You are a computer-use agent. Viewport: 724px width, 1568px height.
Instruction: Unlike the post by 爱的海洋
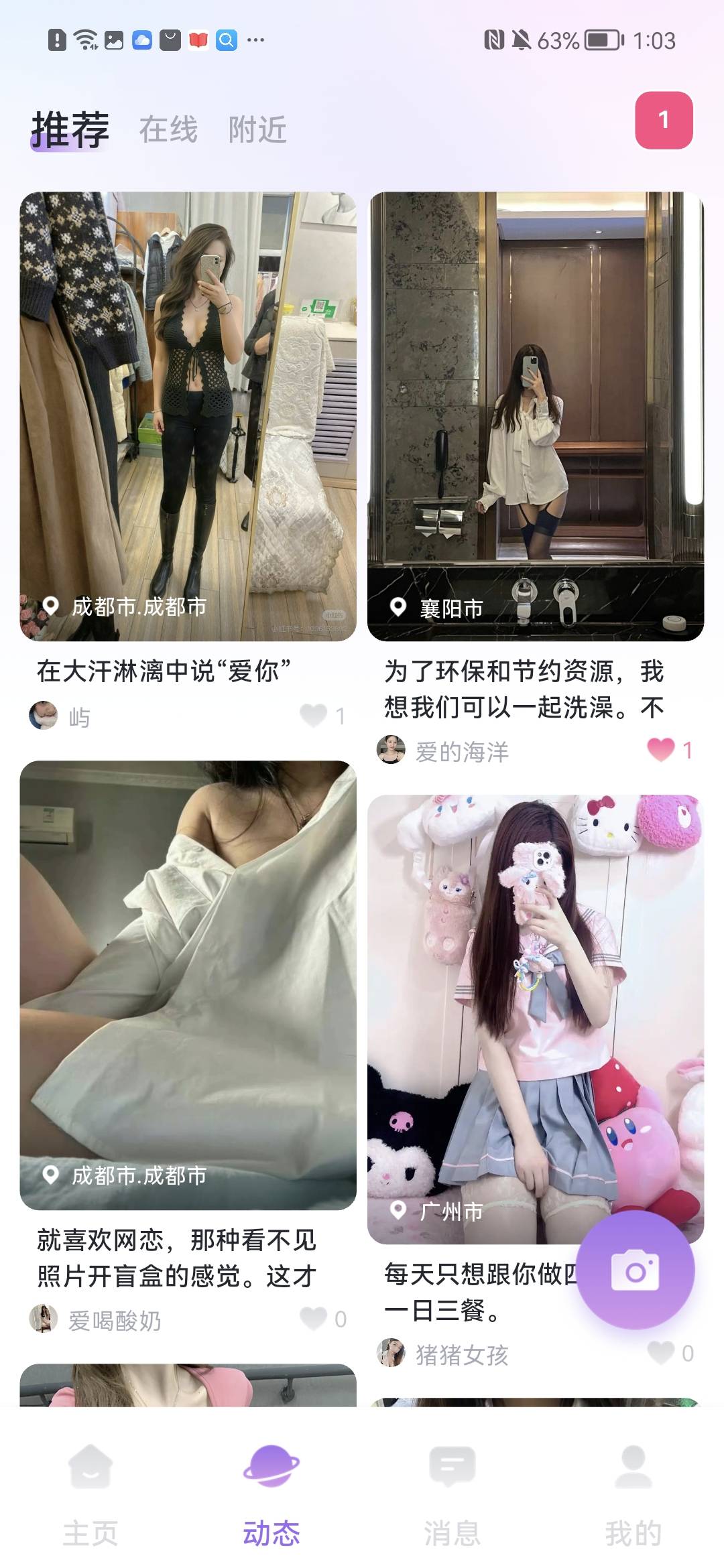(661, 749)
